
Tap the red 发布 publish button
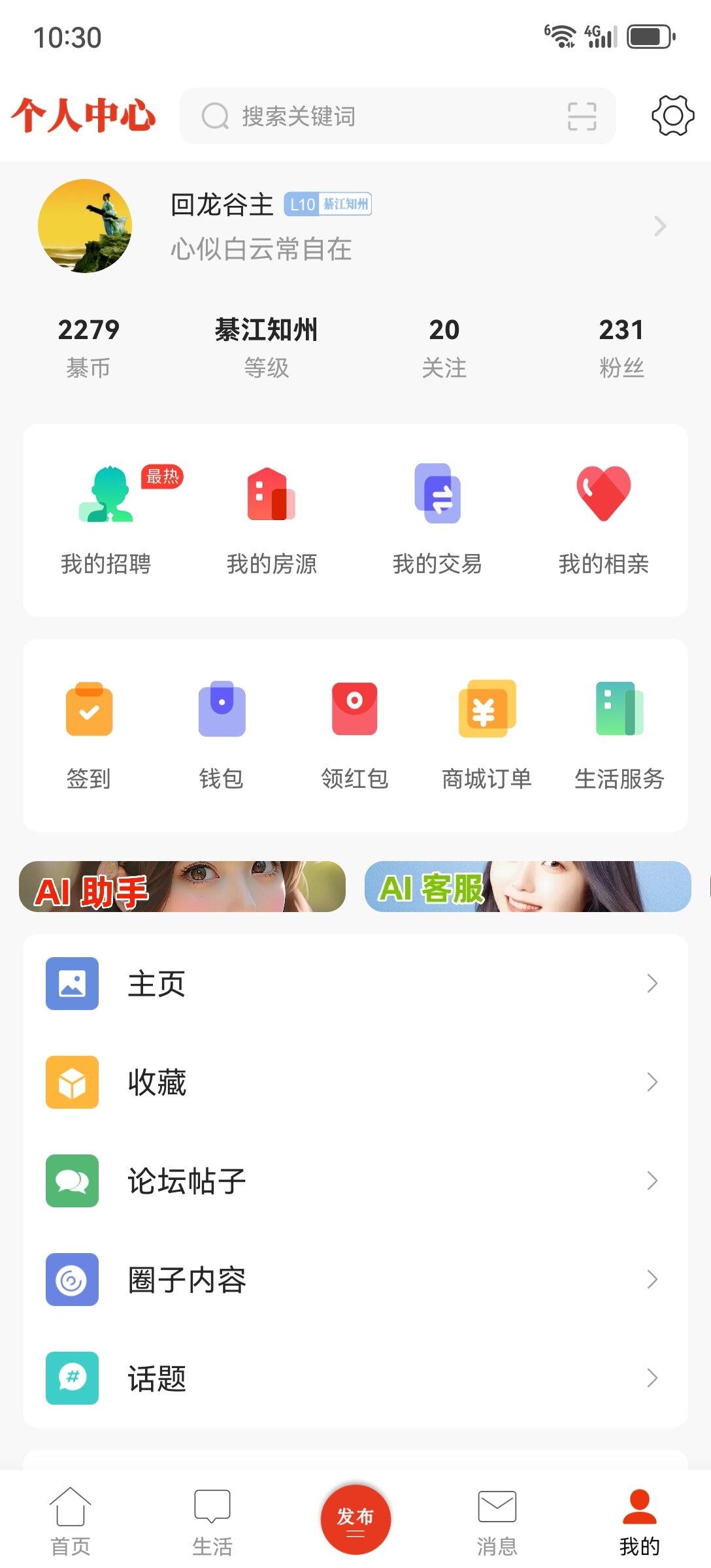coord(355,1519)
